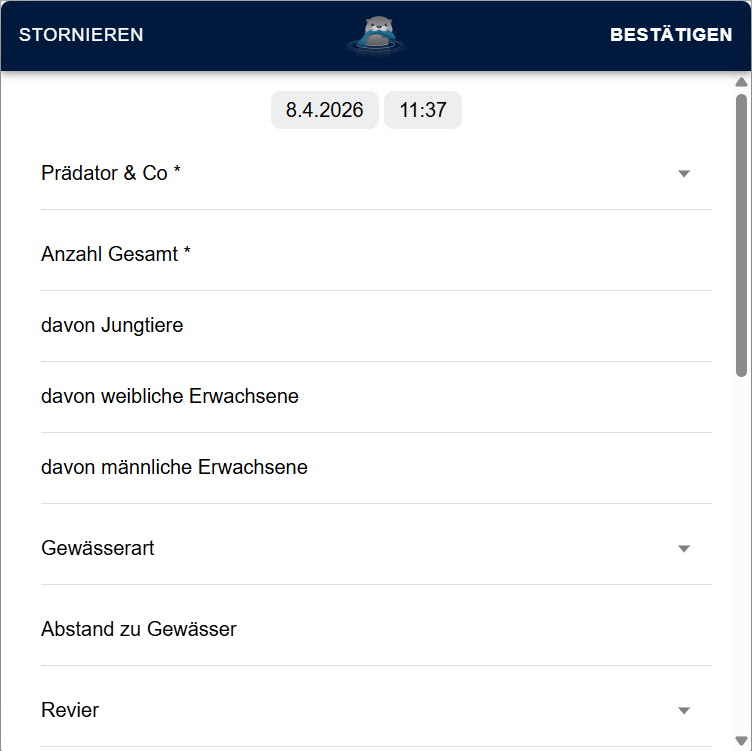The image size is (752, 751).
Task: Open the Revier dropdown
Action: (x=376, y=711)
